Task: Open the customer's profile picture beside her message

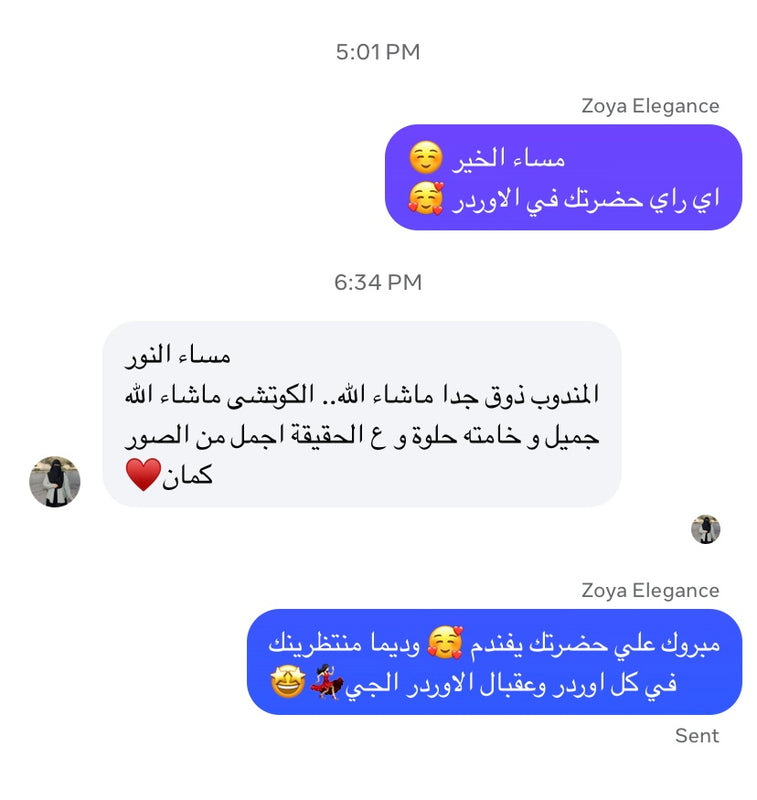Action: [55, 482]
